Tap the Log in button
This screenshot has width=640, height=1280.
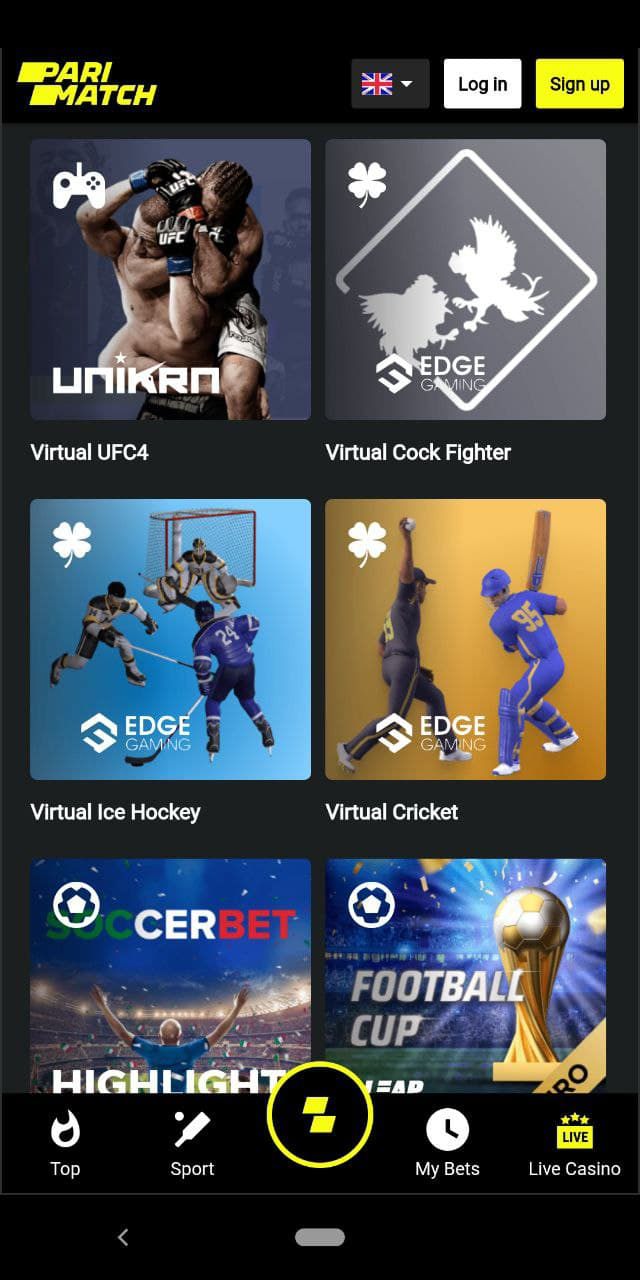pos(482,84)
